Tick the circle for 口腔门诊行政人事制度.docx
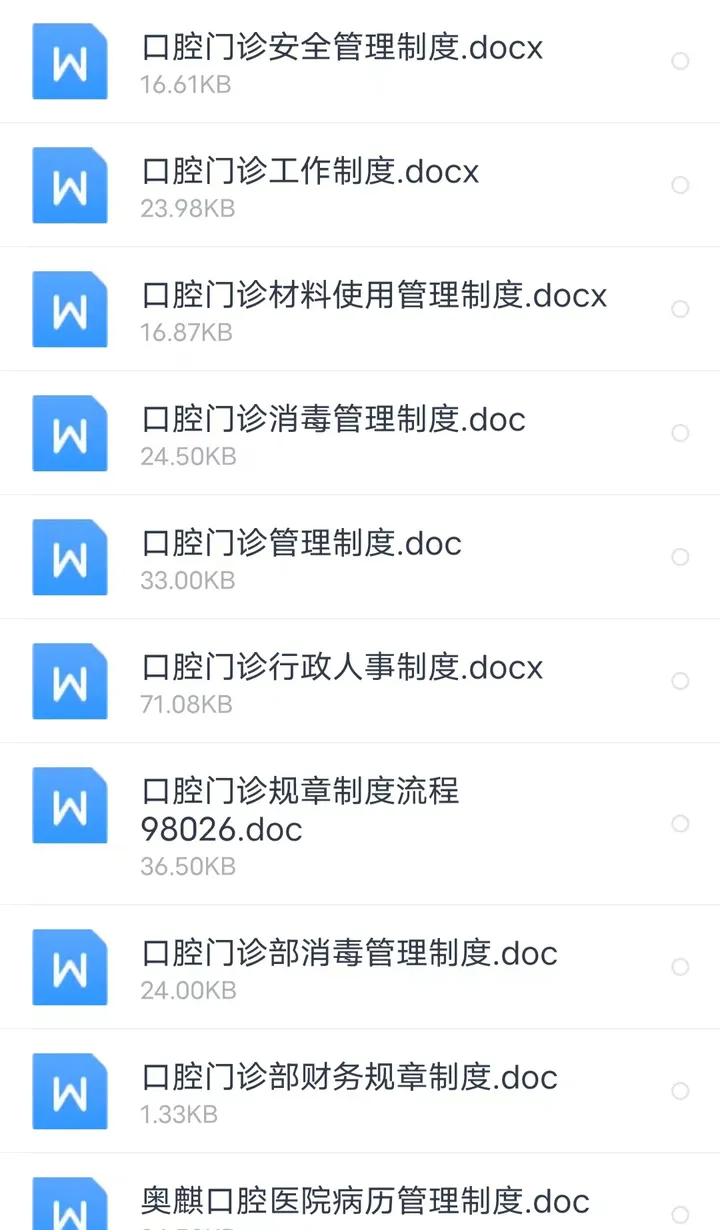Viewport: 720px width, 1230px height. 680,681
